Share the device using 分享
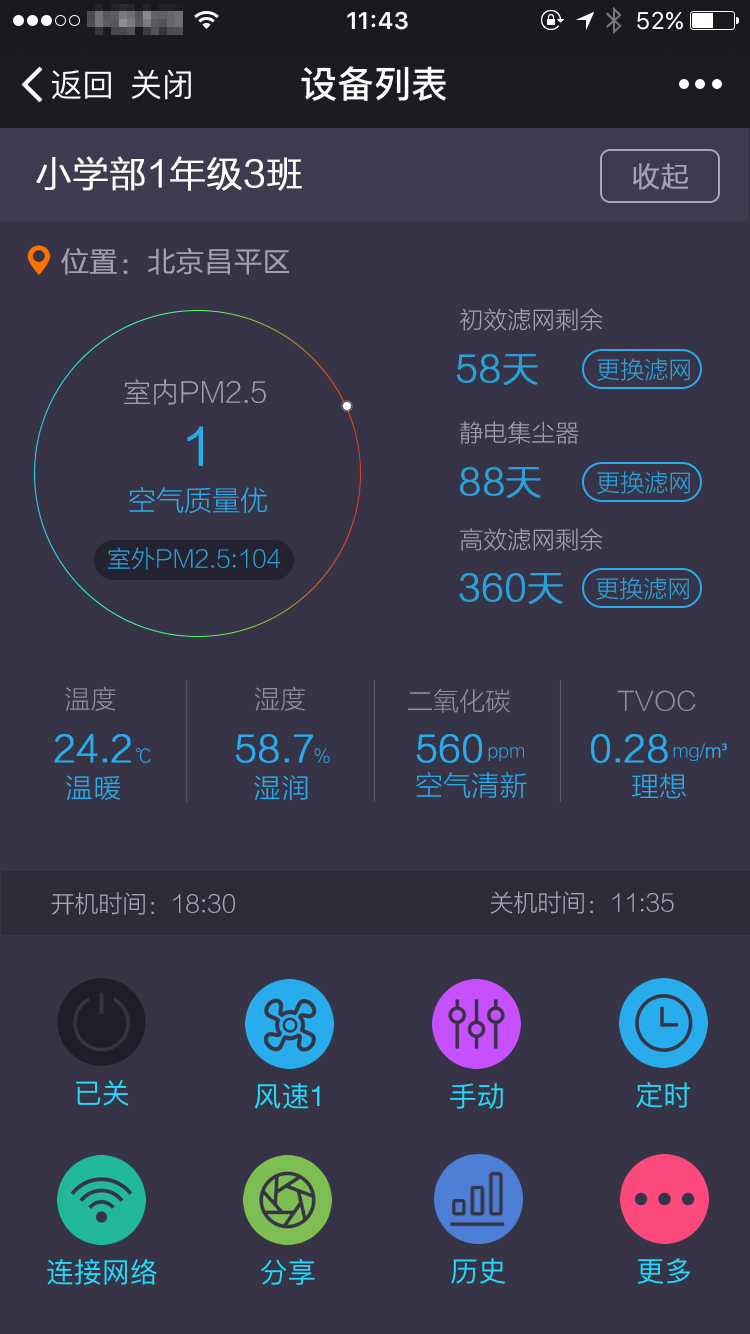This screenshot has height=1334, width=750. coord(287,1200)
